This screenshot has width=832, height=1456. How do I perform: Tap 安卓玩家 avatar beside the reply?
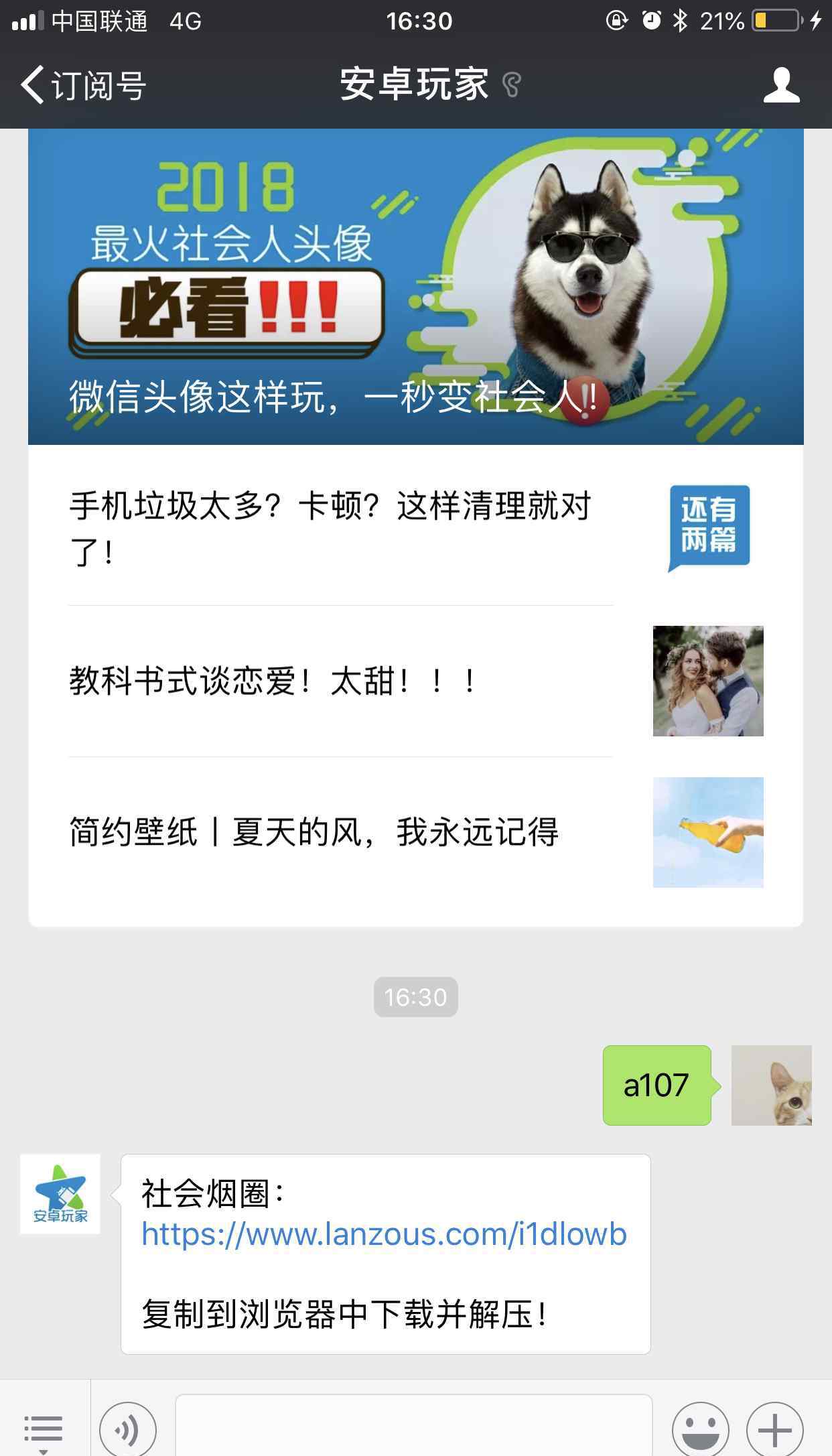60,1194
